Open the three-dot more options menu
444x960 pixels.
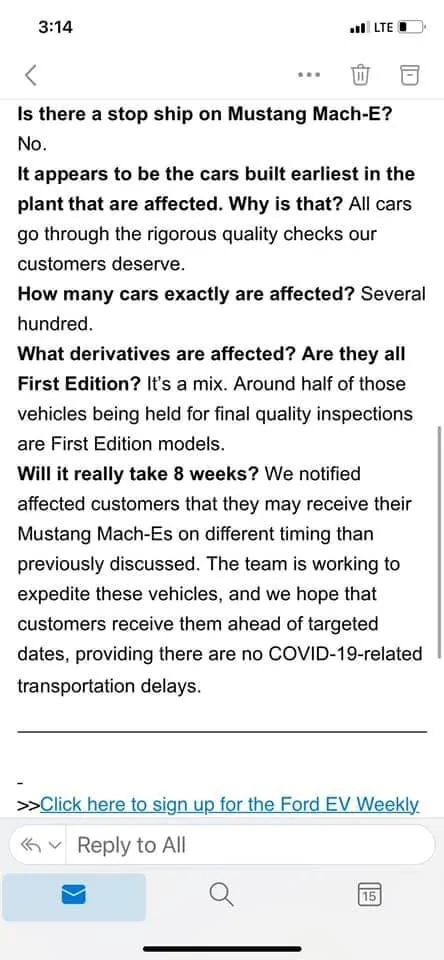(309, 75)
